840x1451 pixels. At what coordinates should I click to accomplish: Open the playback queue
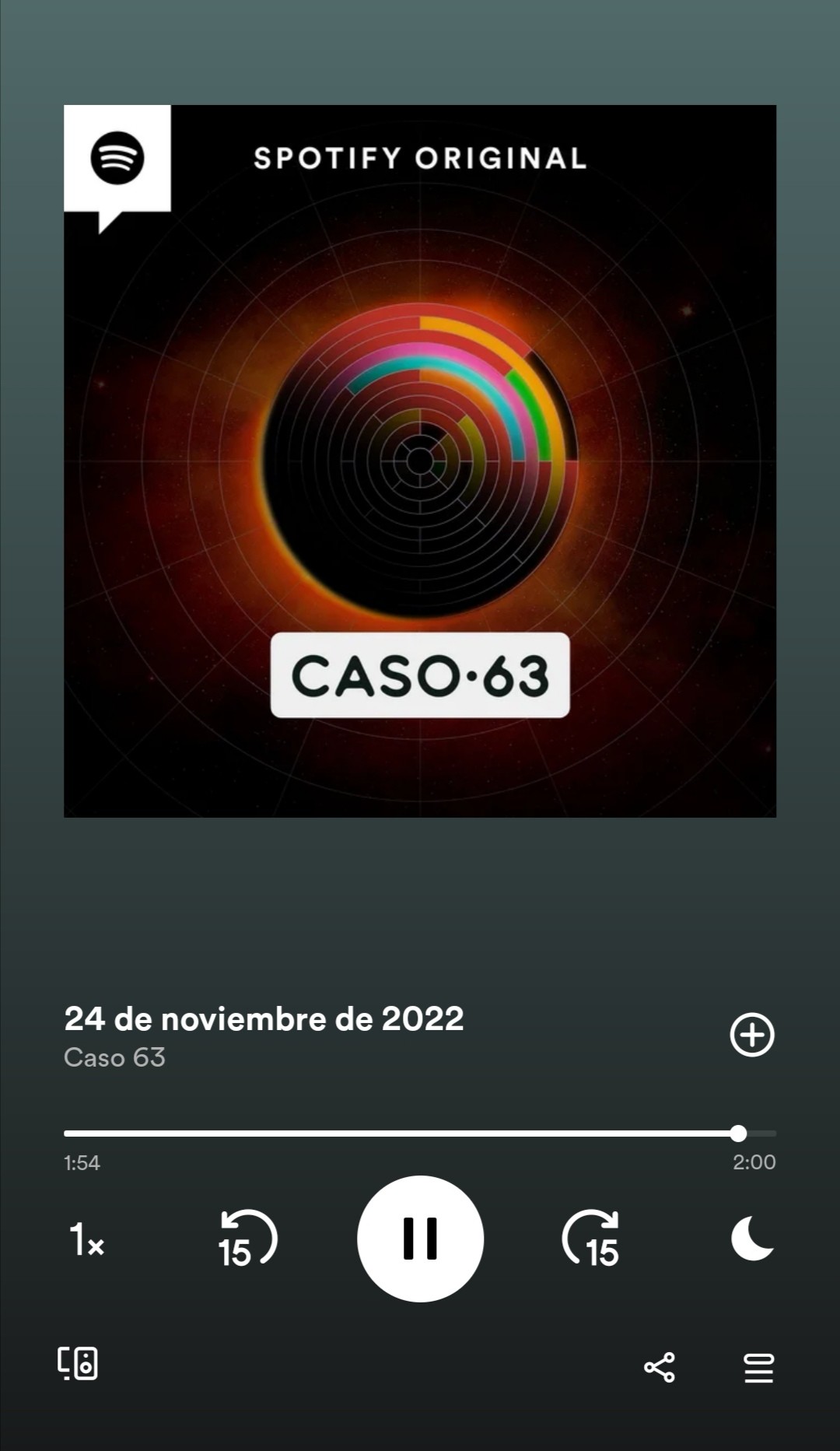pos(758,1367)
